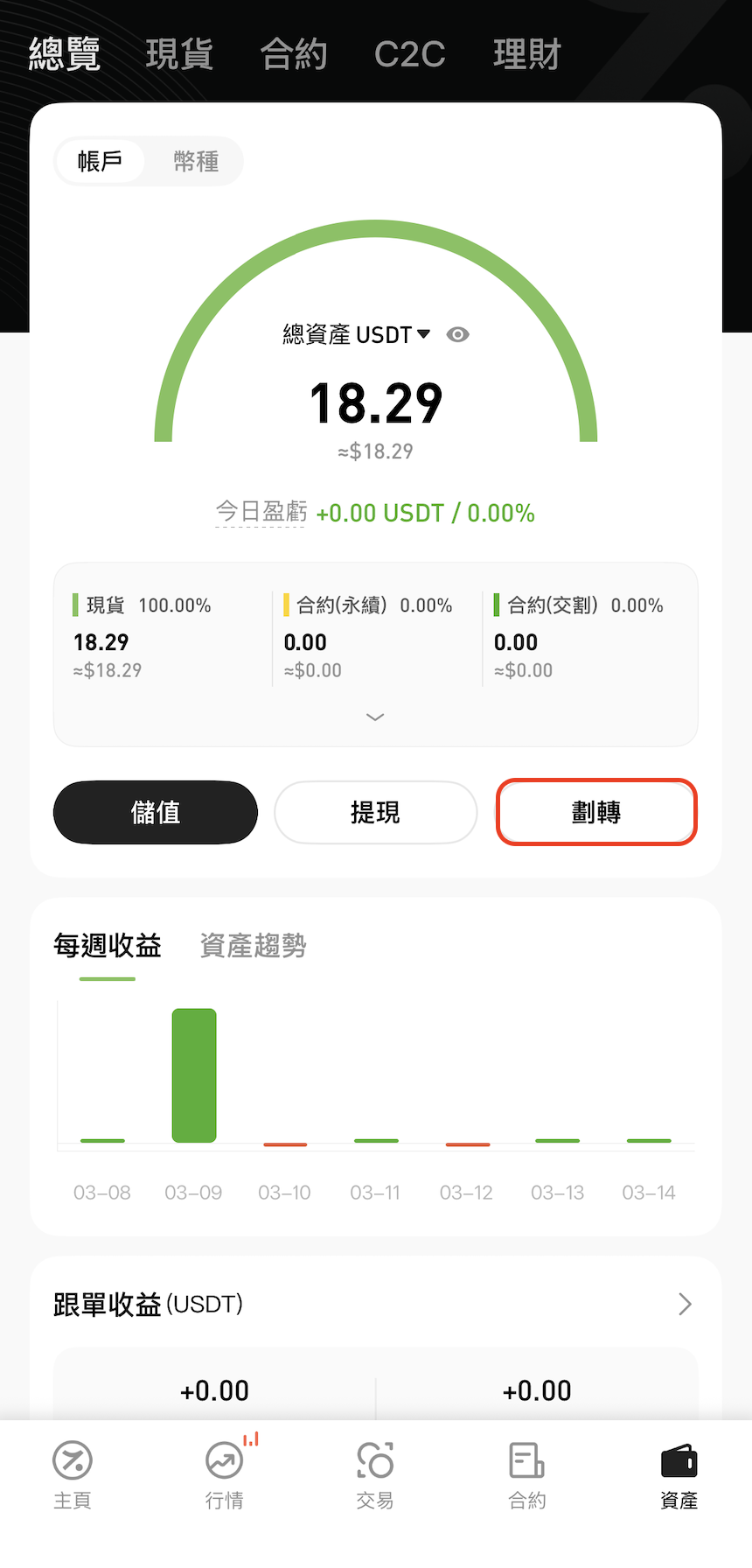Select the 每週收益 chart tab
The image size is (752, 1568).
tap(108, 946)
